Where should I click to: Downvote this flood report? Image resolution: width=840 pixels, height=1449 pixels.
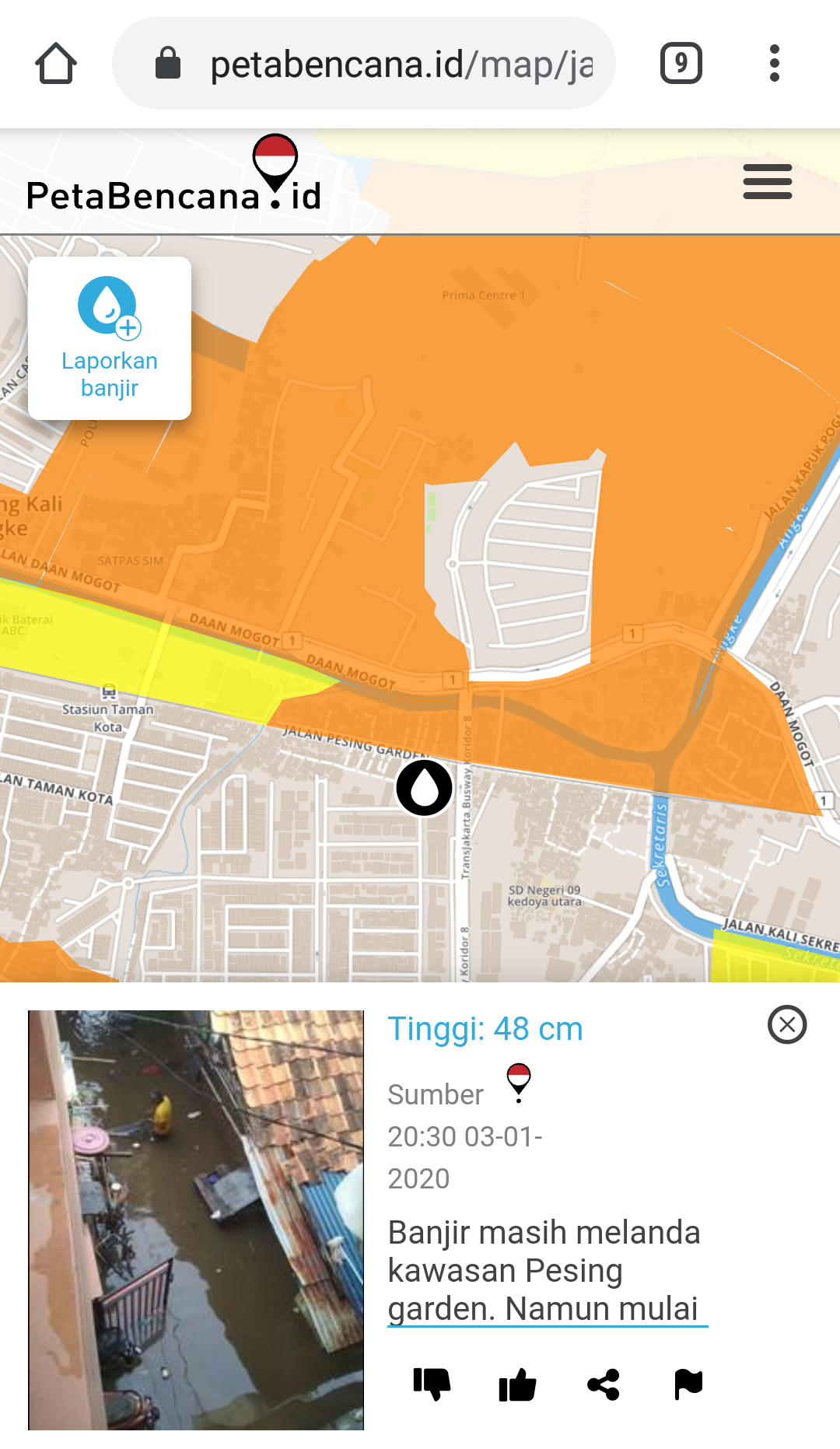pyautogui.click(x=432, y=1384)
